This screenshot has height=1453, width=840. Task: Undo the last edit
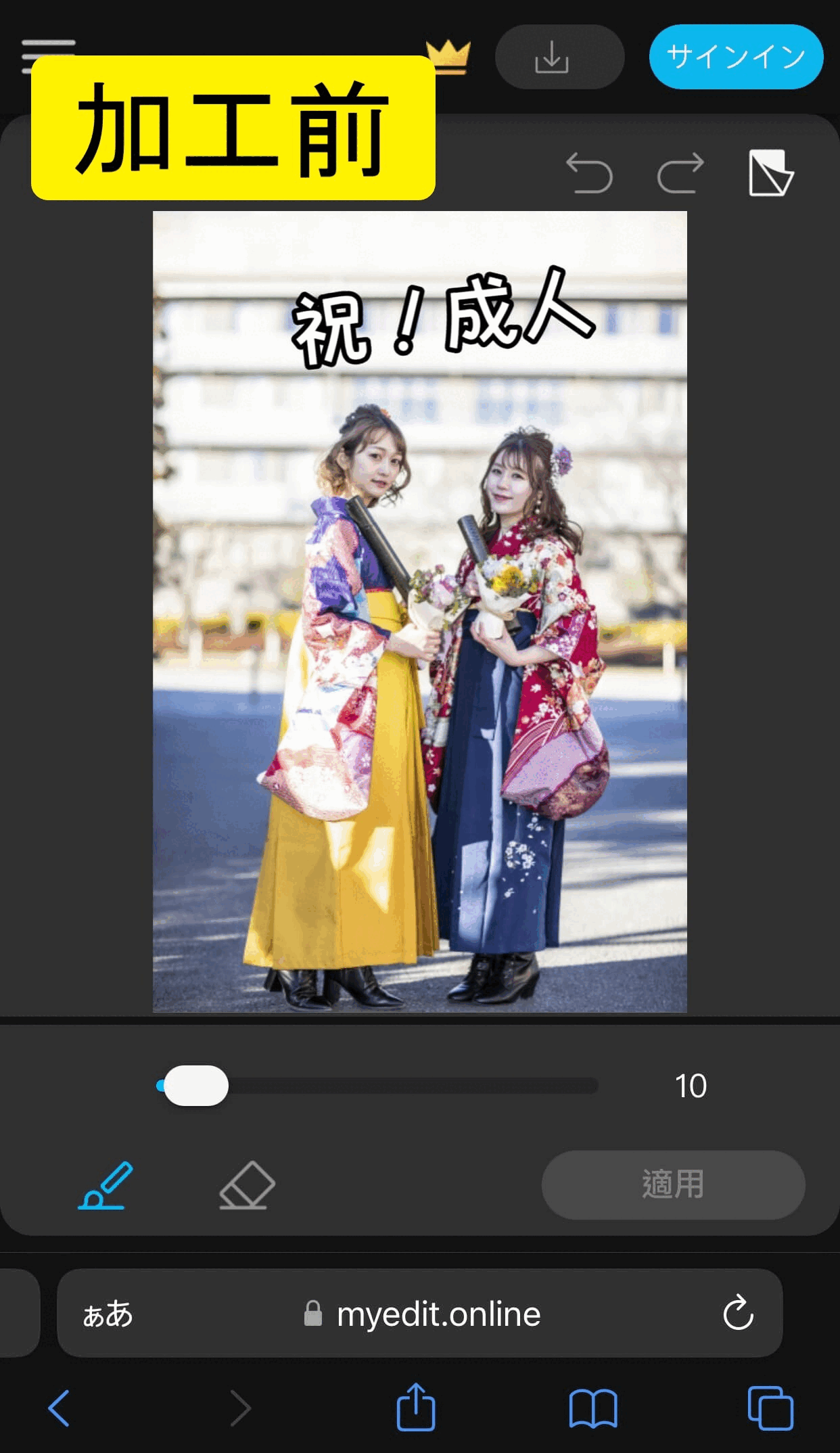[589, 173]
